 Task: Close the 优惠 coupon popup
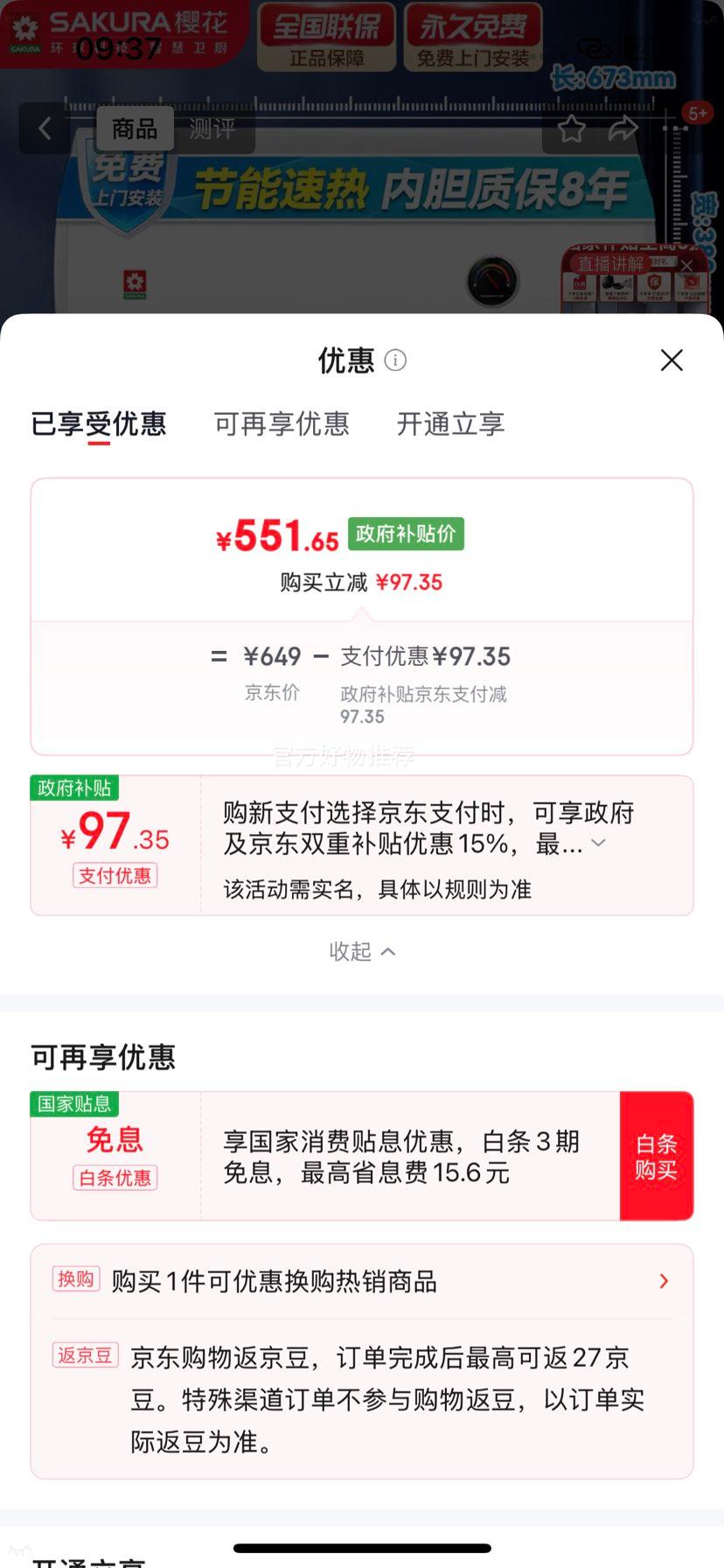[671, 360]
